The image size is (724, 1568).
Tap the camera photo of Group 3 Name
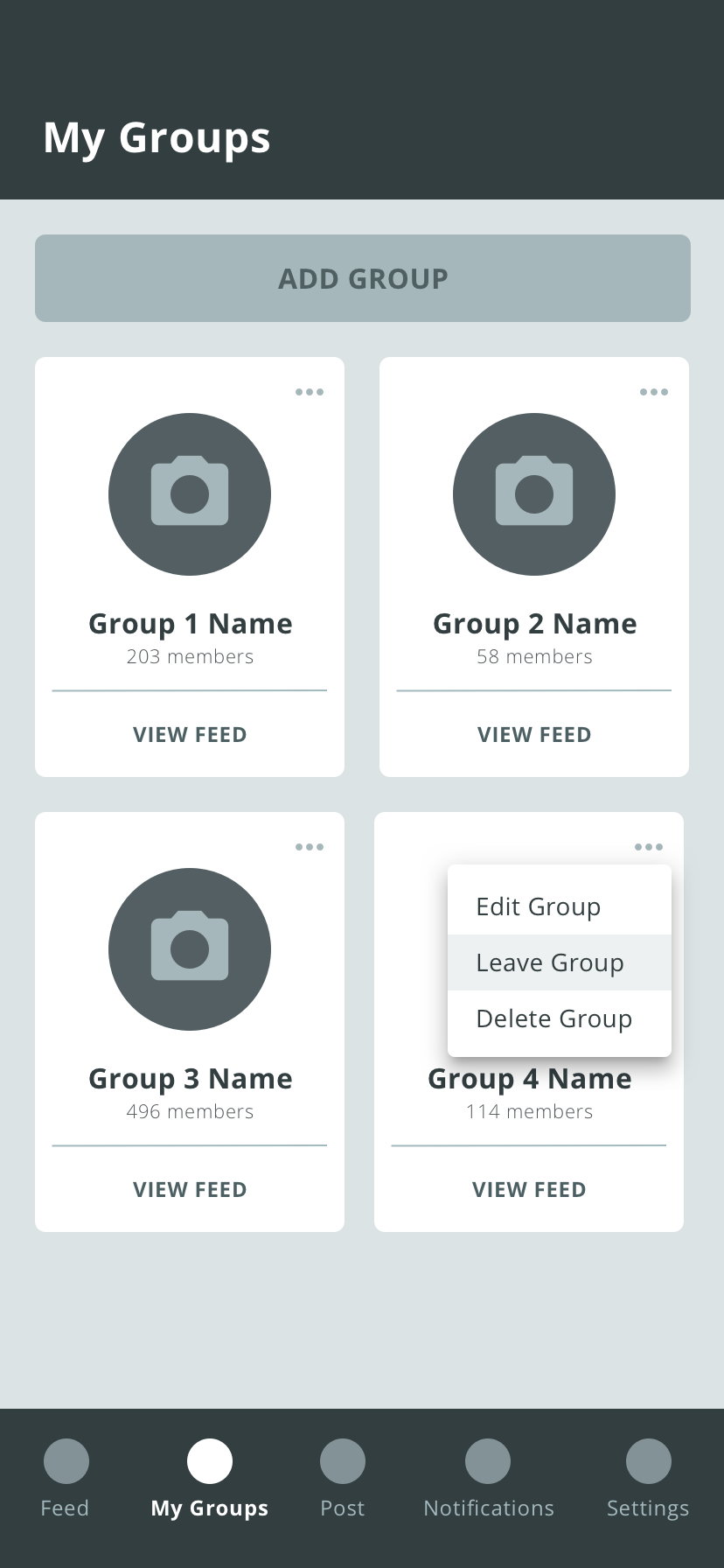tap(190, 949)
